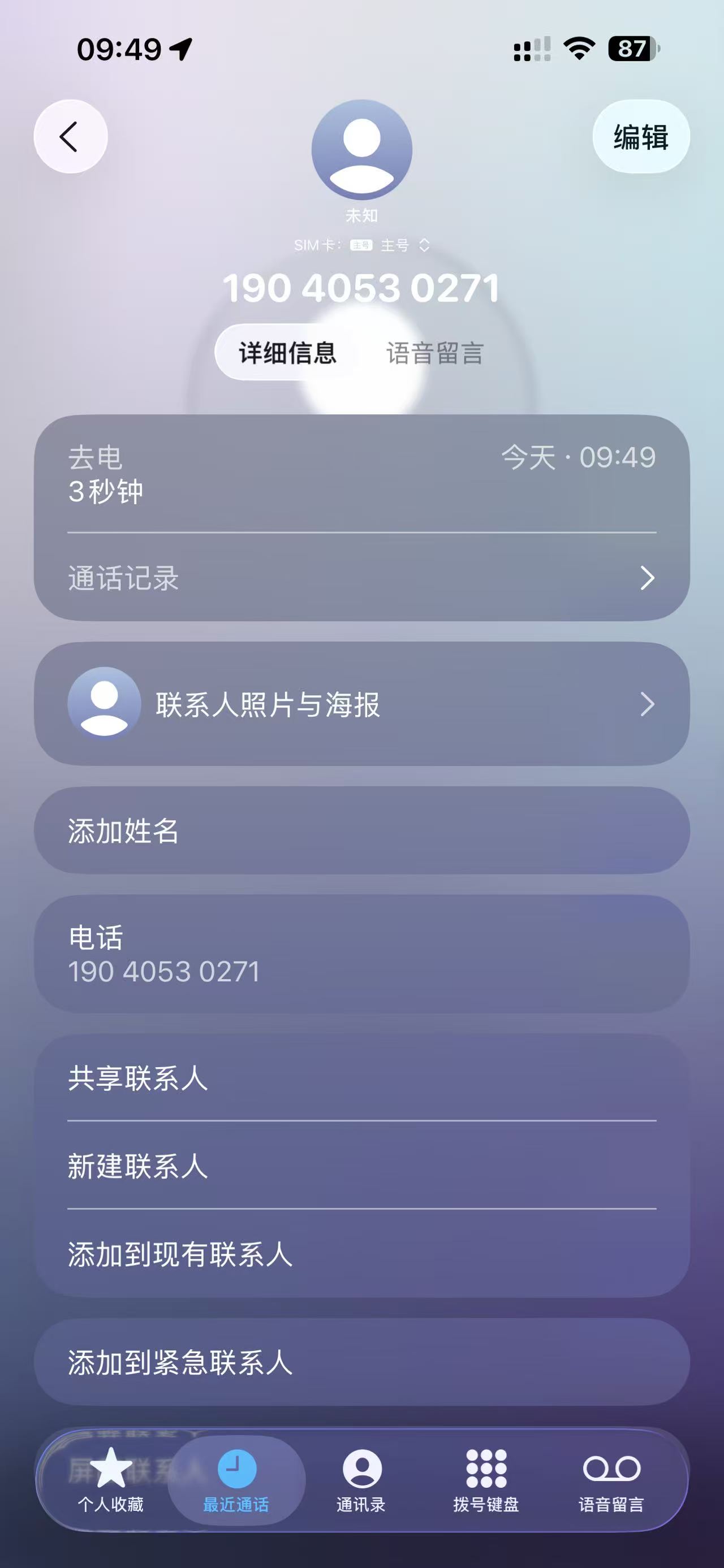Choose 共享联系人

pyautogui.click(x=361, y=1077)
